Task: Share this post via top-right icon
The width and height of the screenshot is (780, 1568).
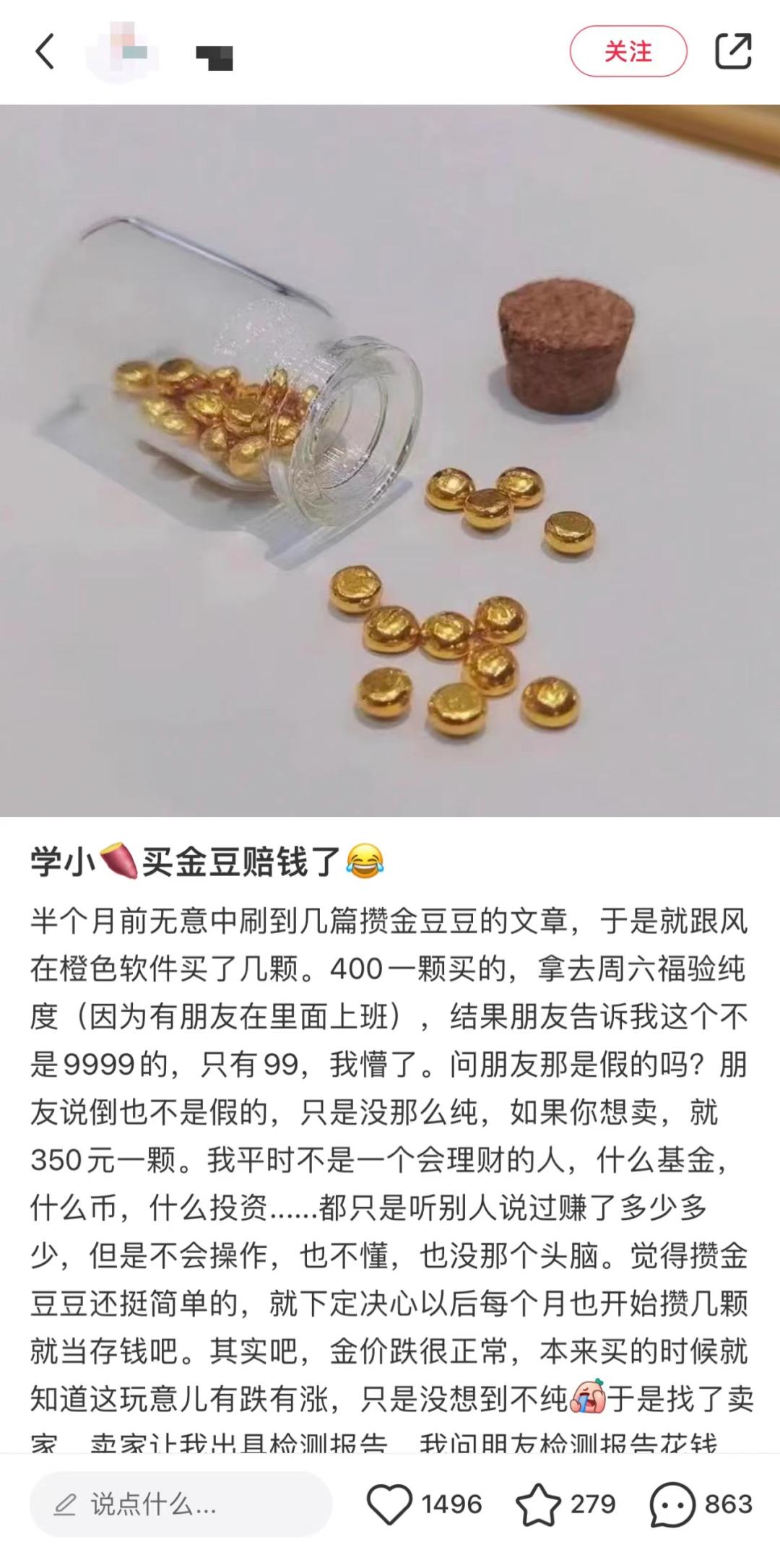Action: 732,52
